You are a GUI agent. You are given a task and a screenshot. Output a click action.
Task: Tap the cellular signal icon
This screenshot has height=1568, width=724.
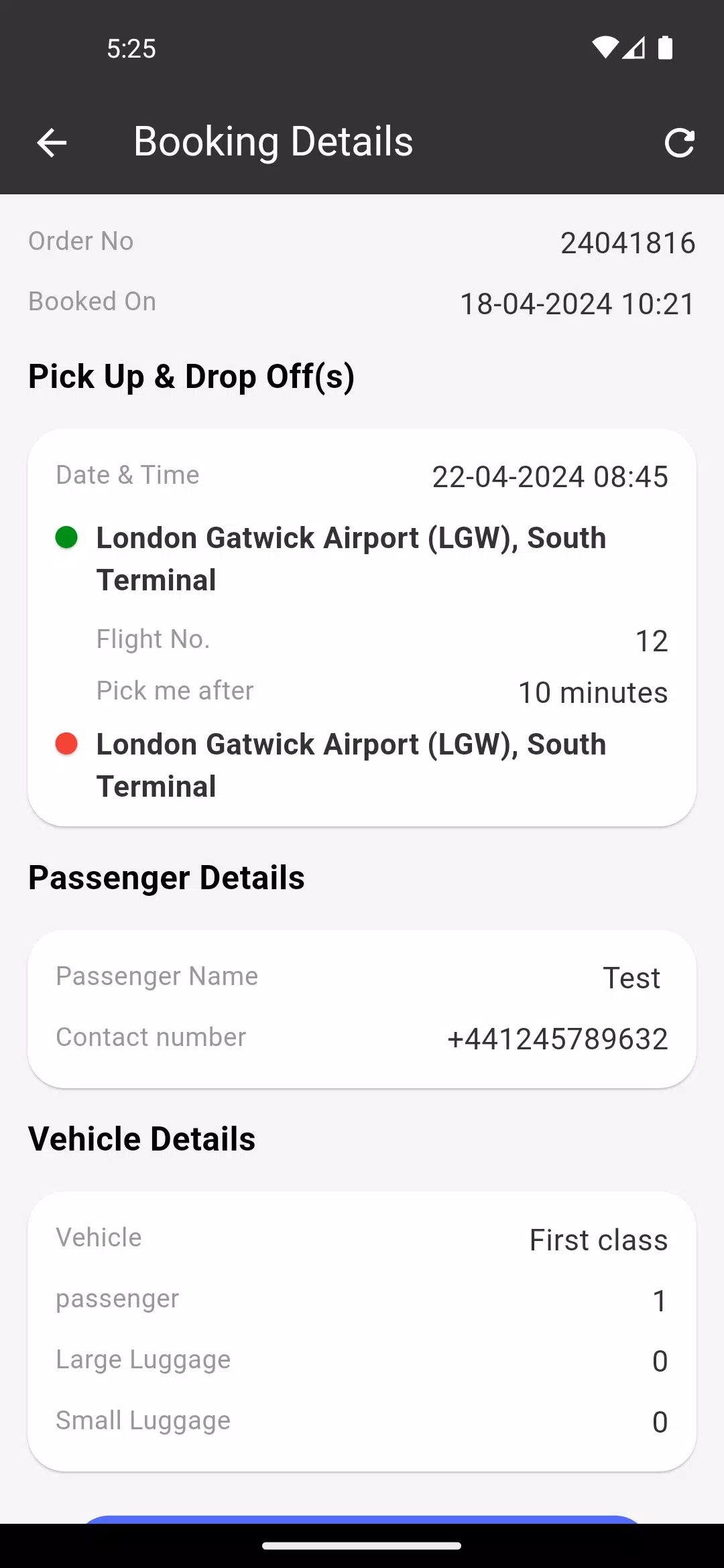coord(635,48)
